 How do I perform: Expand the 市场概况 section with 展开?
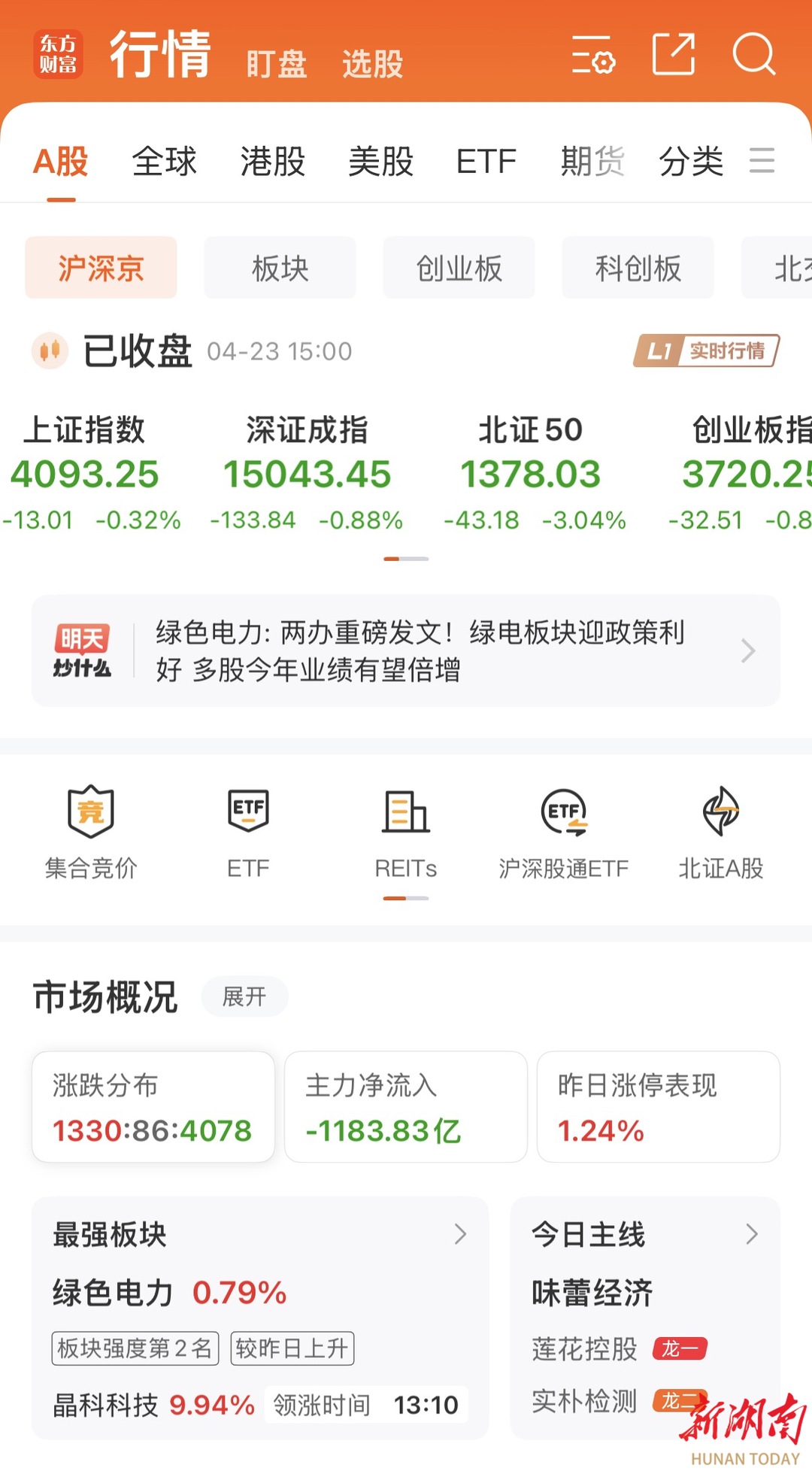pyautogui.click(x=244, y=996)
